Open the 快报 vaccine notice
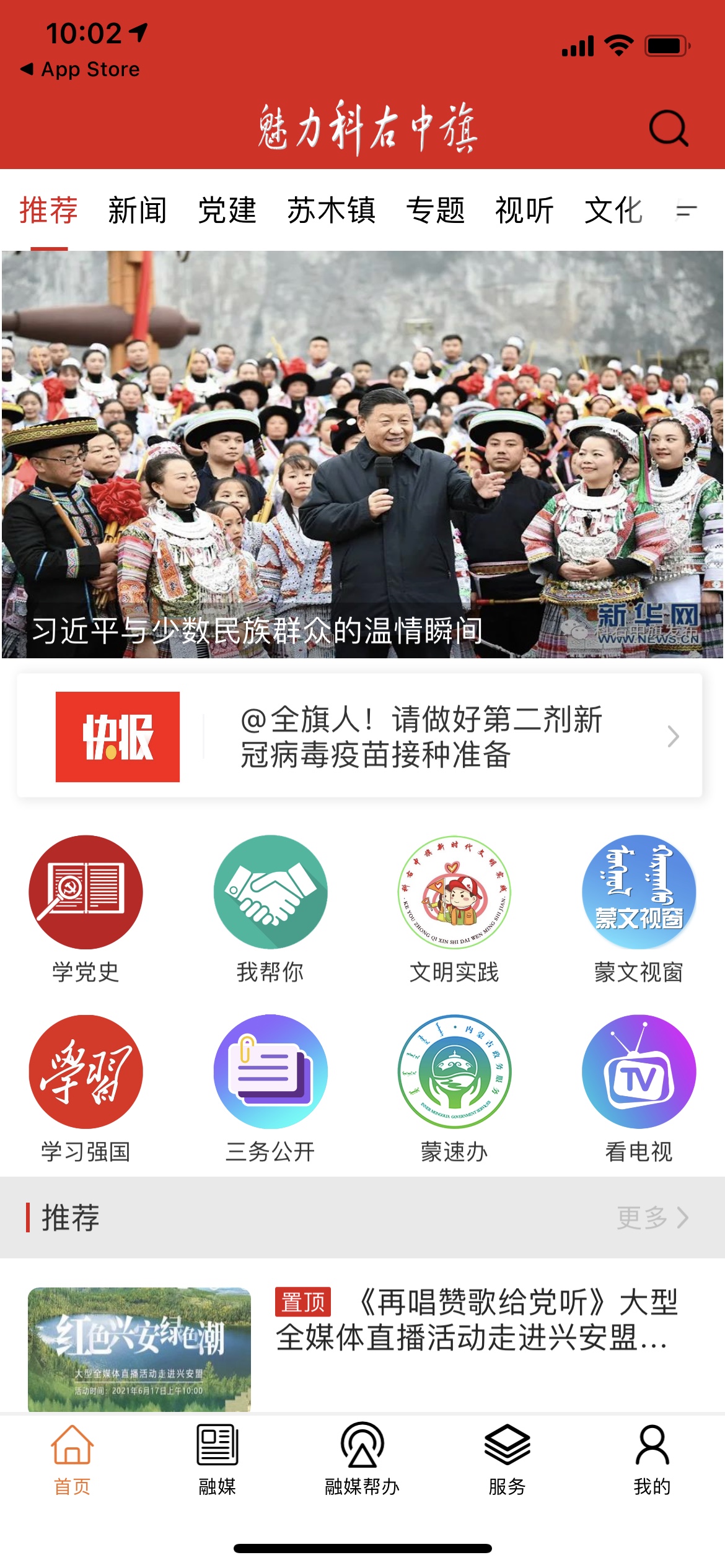The image size is (725, 1568). click(x=421, y=736)
